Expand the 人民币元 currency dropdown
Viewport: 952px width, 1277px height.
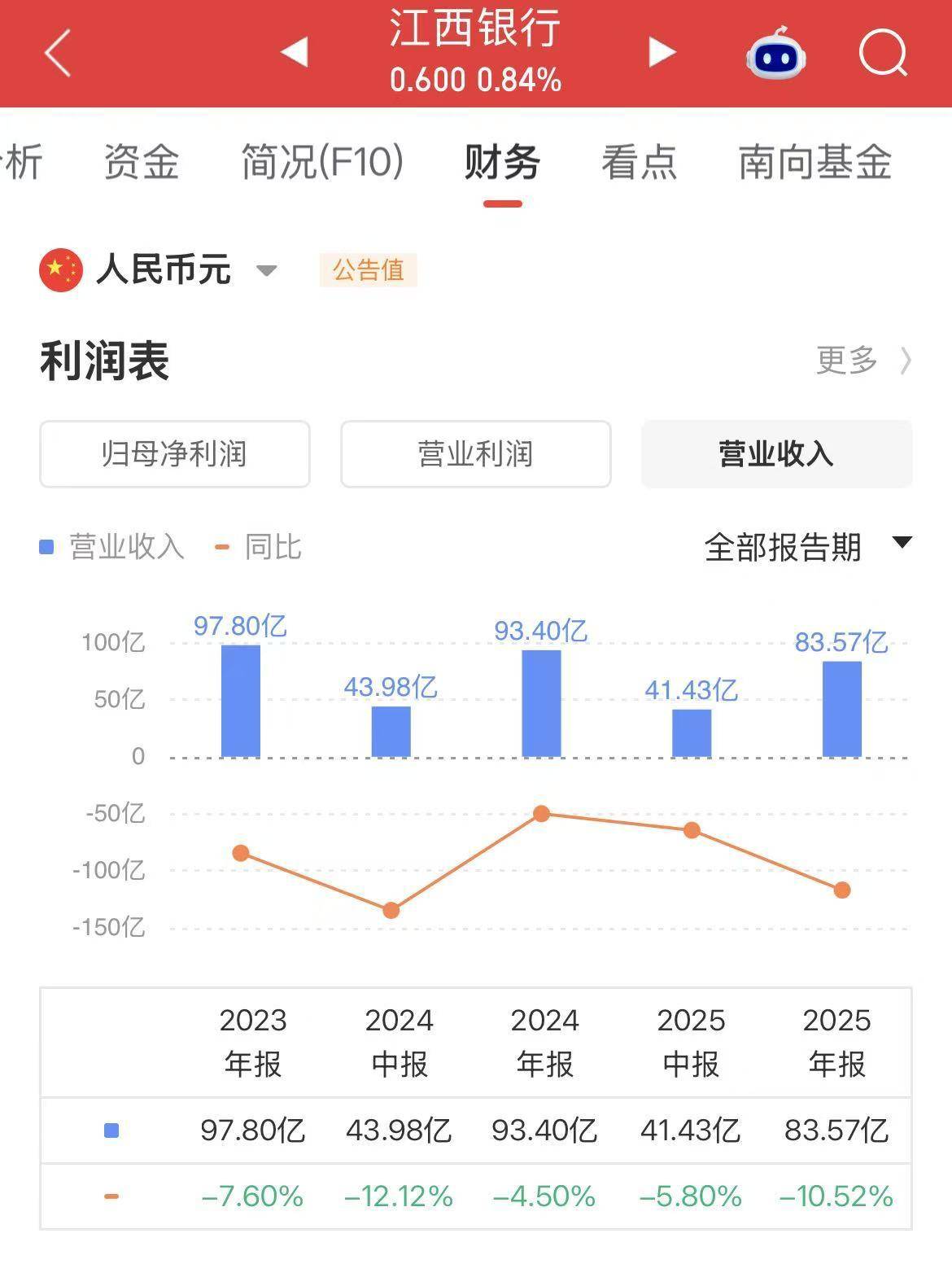coord(159,269)
